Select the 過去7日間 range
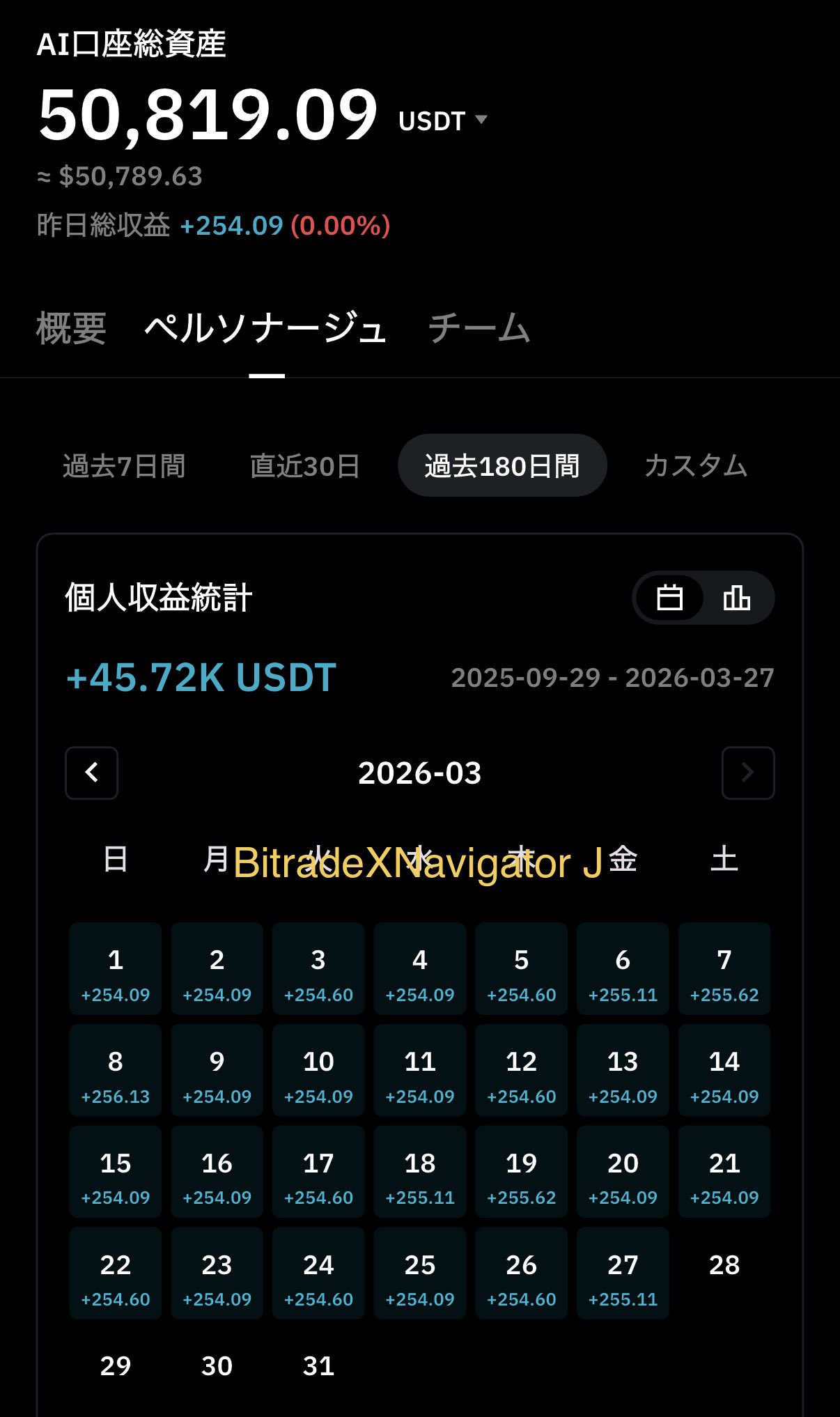 pos(124,466)
